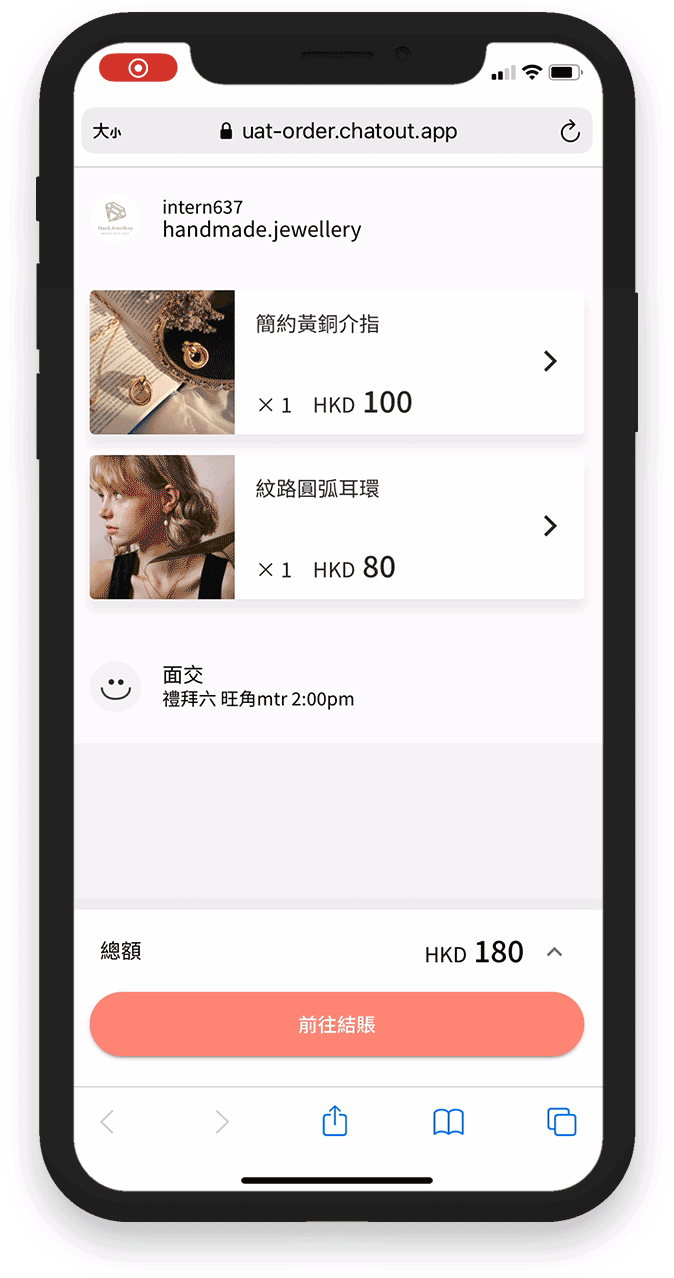Expand the 總額 total breakdown chevron
This screenshot has height=1278, width=674.
click(x=555, y=952)
